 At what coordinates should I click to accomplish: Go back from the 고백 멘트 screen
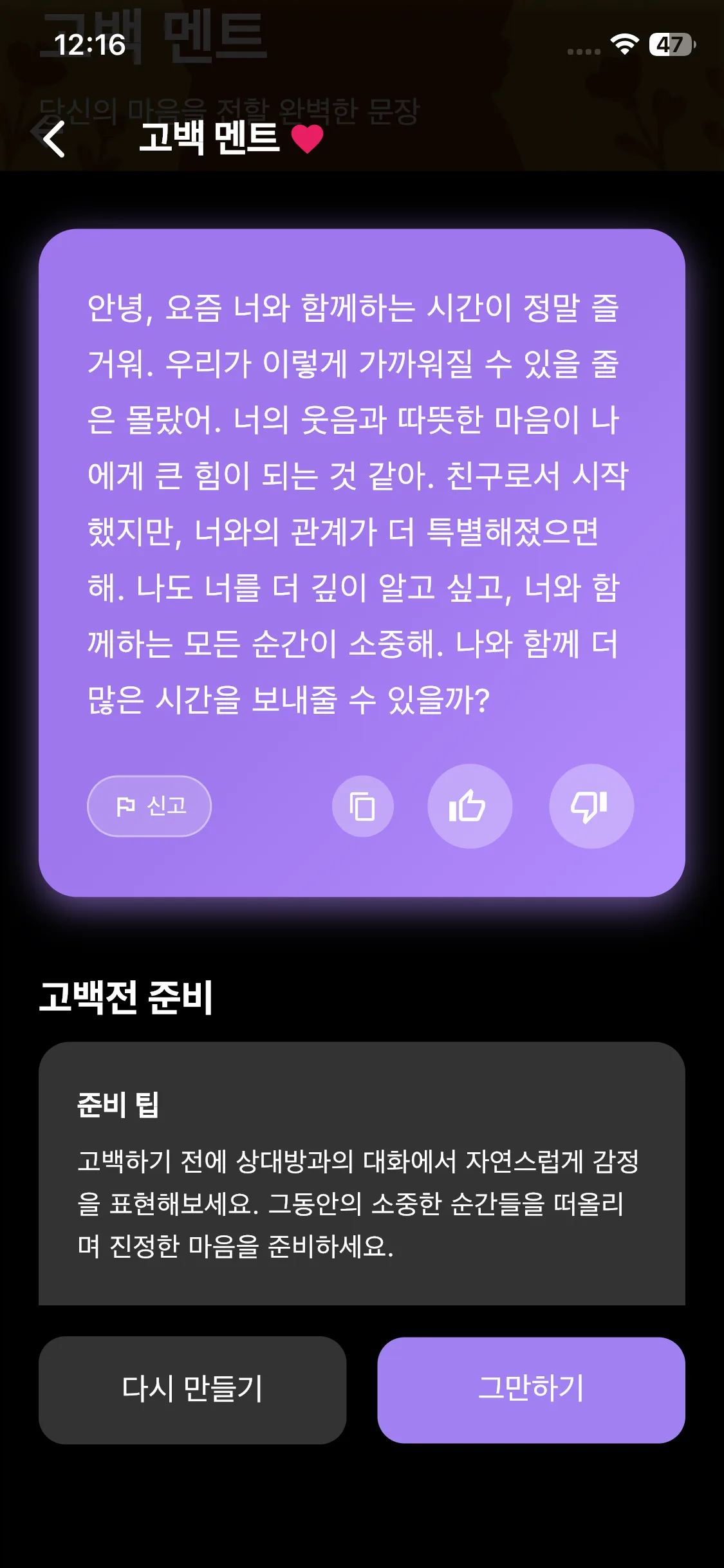(54, 138)
